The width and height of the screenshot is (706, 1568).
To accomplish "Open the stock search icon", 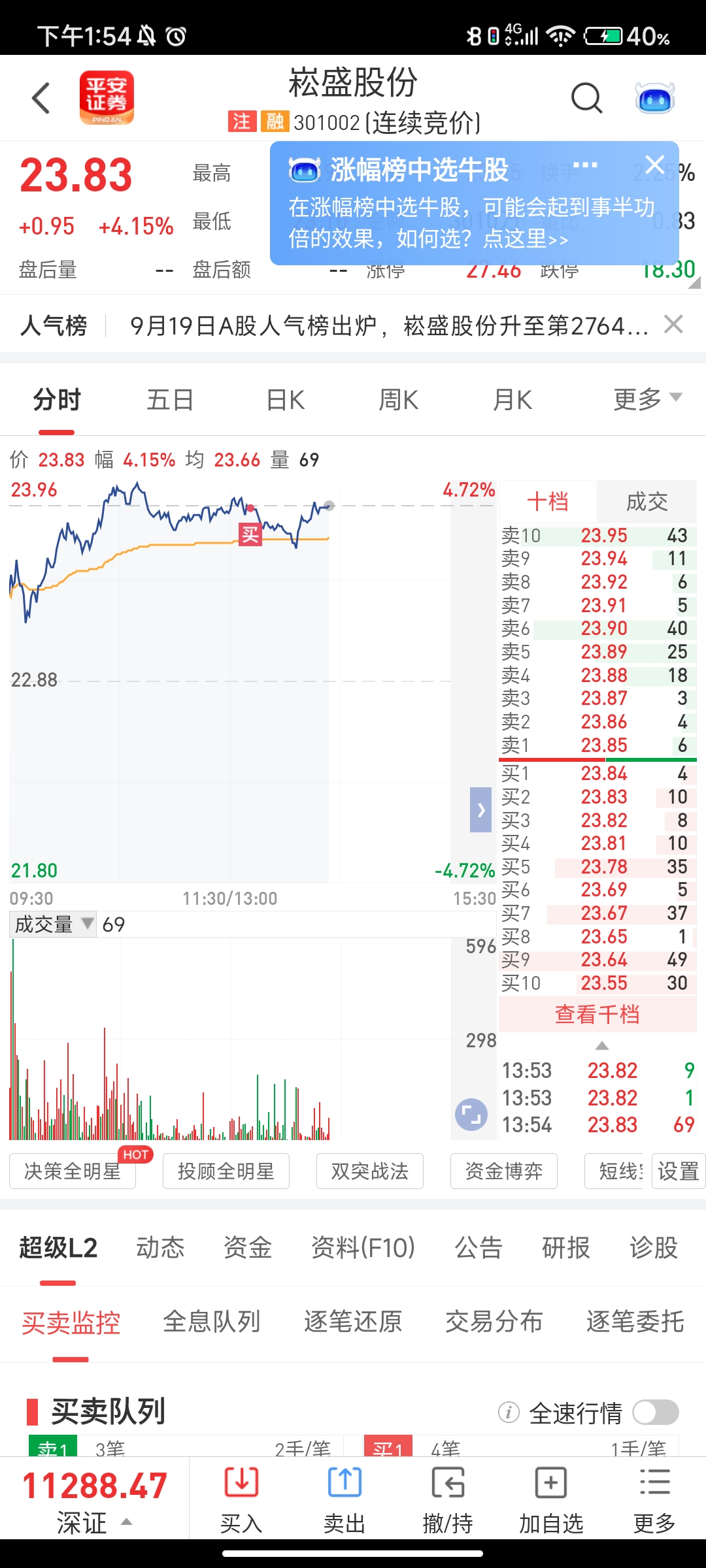I will pyautogui.click(x=586, y=98).
